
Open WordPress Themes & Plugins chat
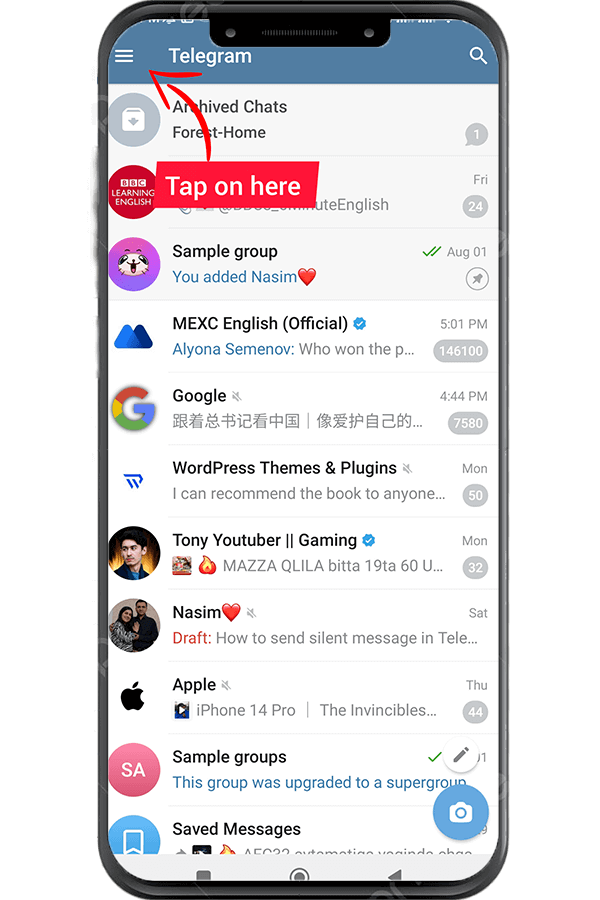300,480
